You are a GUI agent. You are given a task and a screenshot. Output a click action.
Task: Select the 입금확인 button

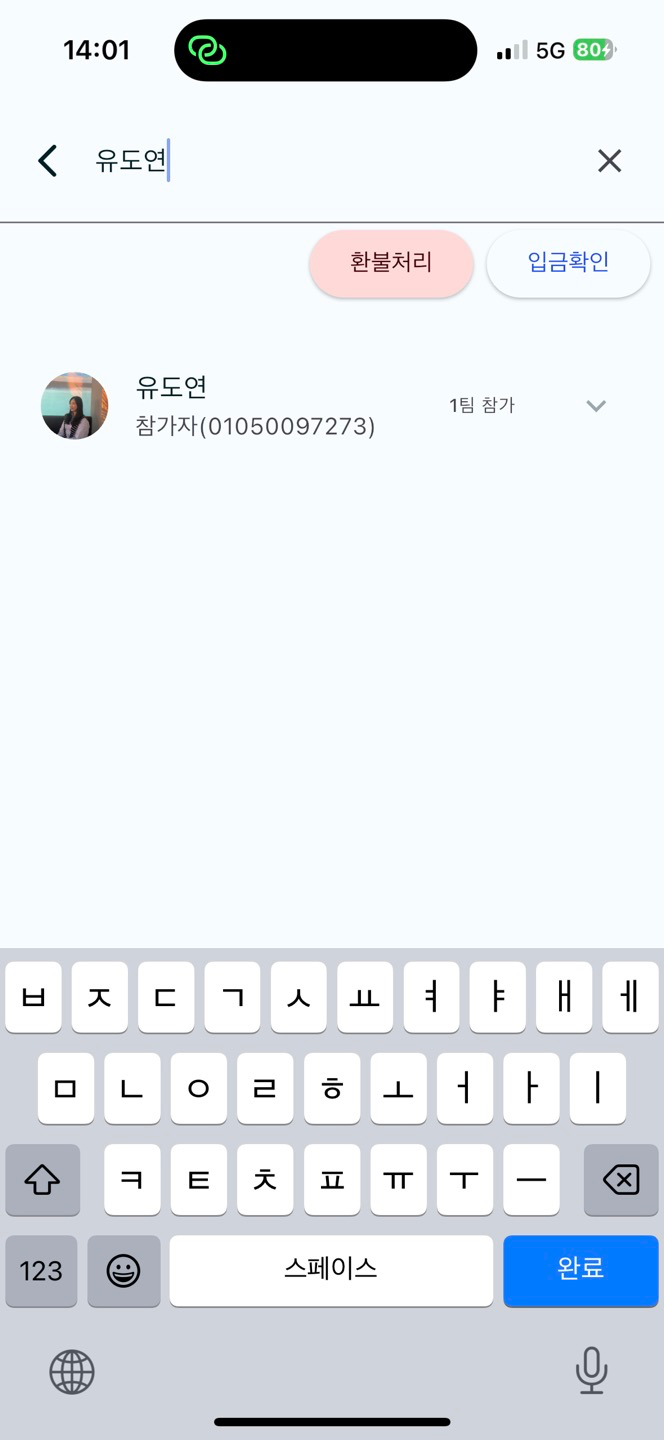(x=568, y=263)
